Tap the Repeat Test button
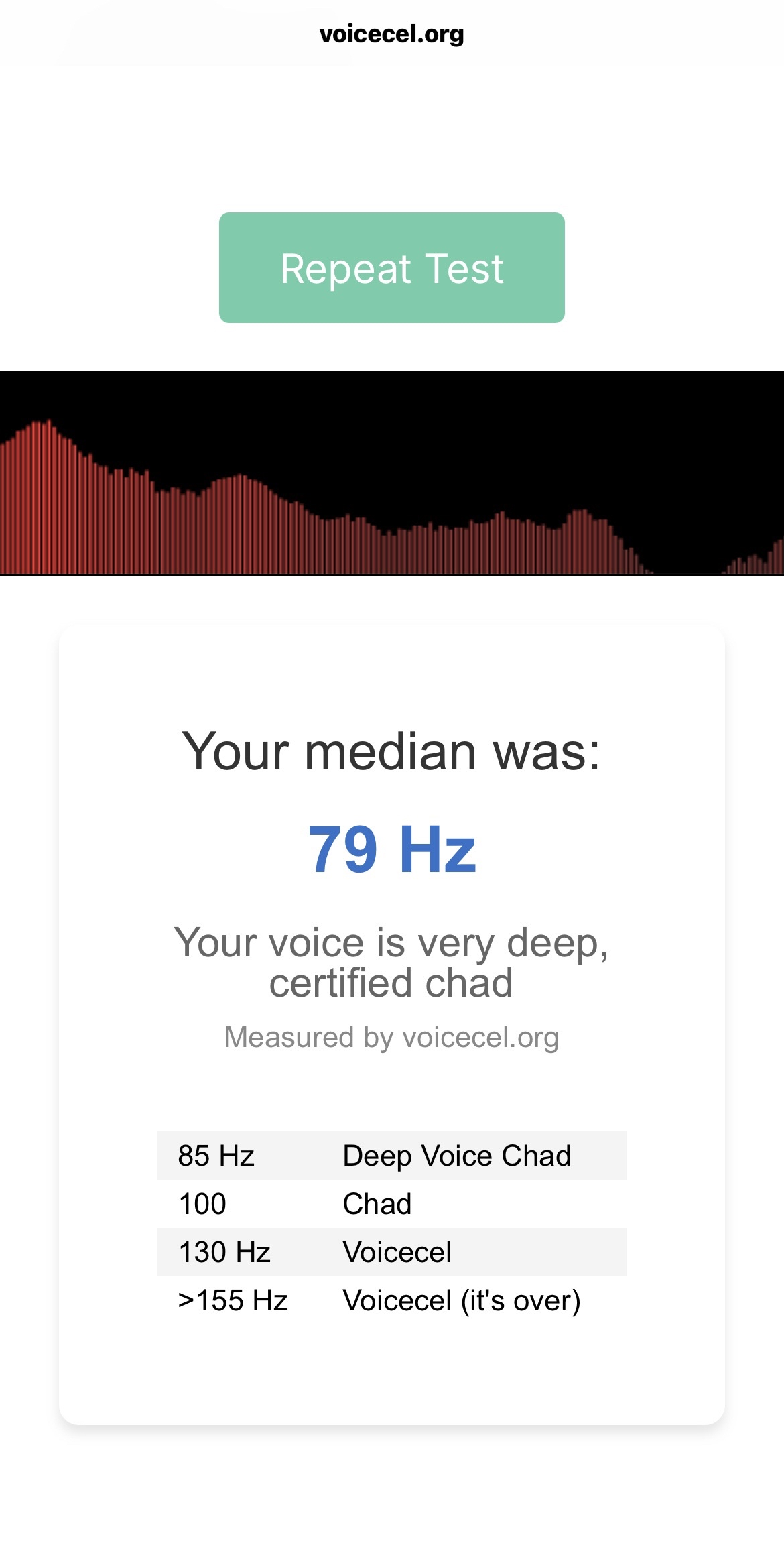 [x=391, y=267]
